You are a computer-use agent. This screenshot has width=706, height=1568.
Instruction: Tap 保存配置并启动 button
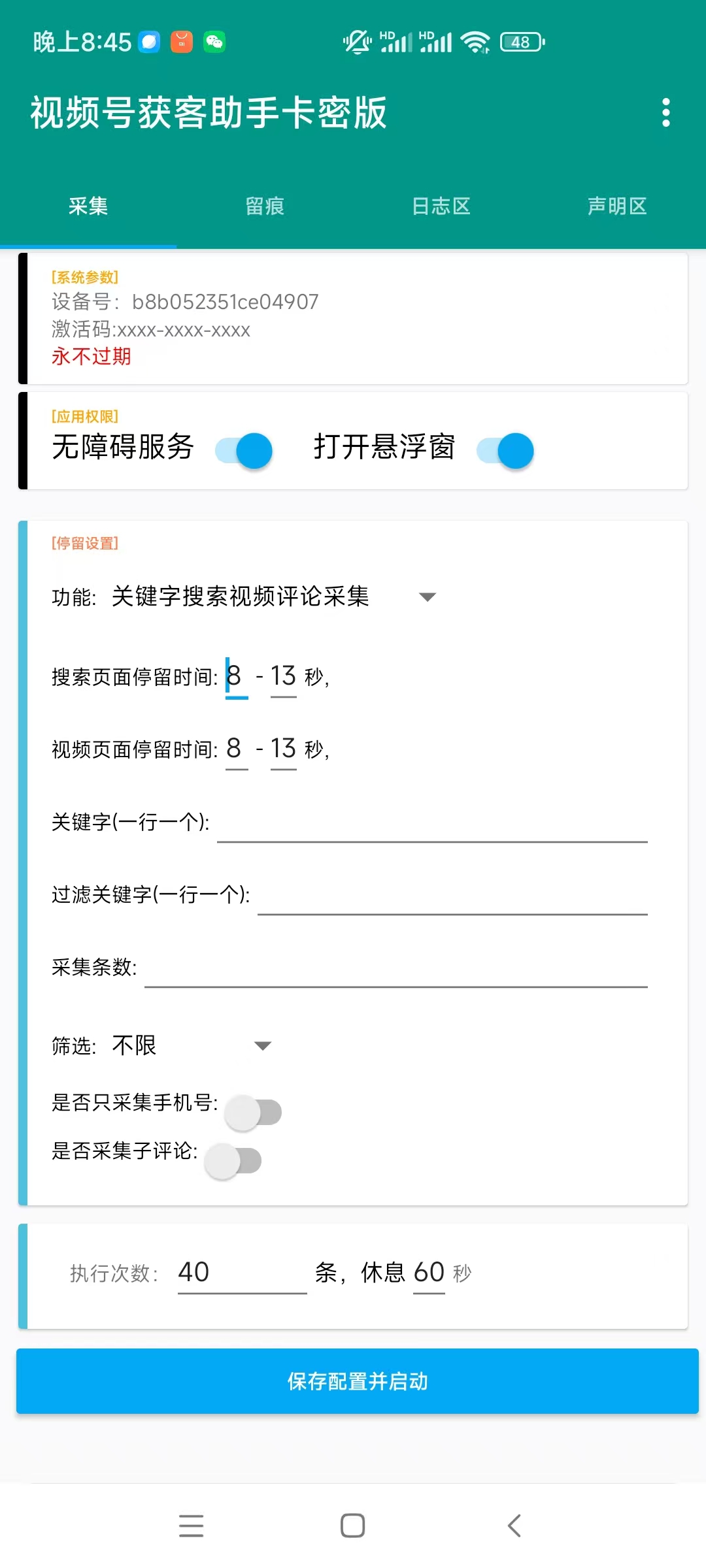click(x=358, y=1381)
